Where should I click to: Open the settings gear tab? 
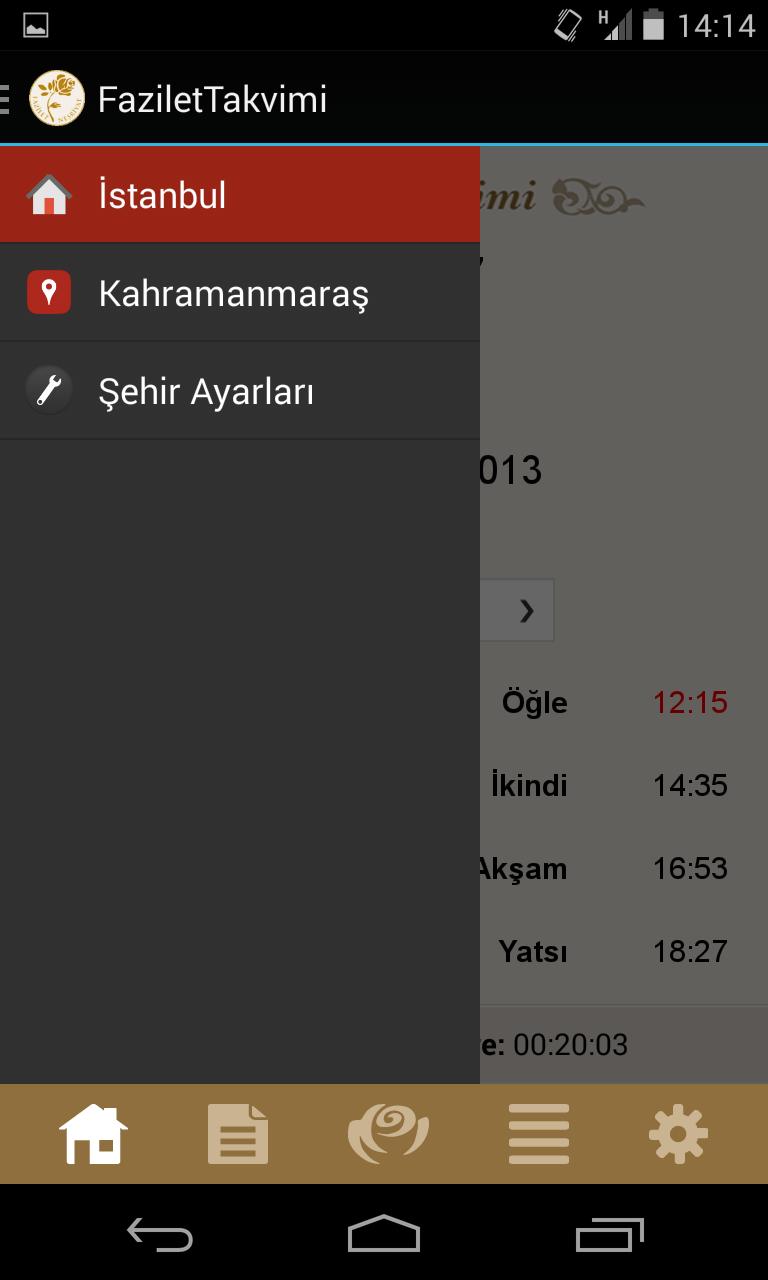pyautogui.click(x=678, y=1134)
